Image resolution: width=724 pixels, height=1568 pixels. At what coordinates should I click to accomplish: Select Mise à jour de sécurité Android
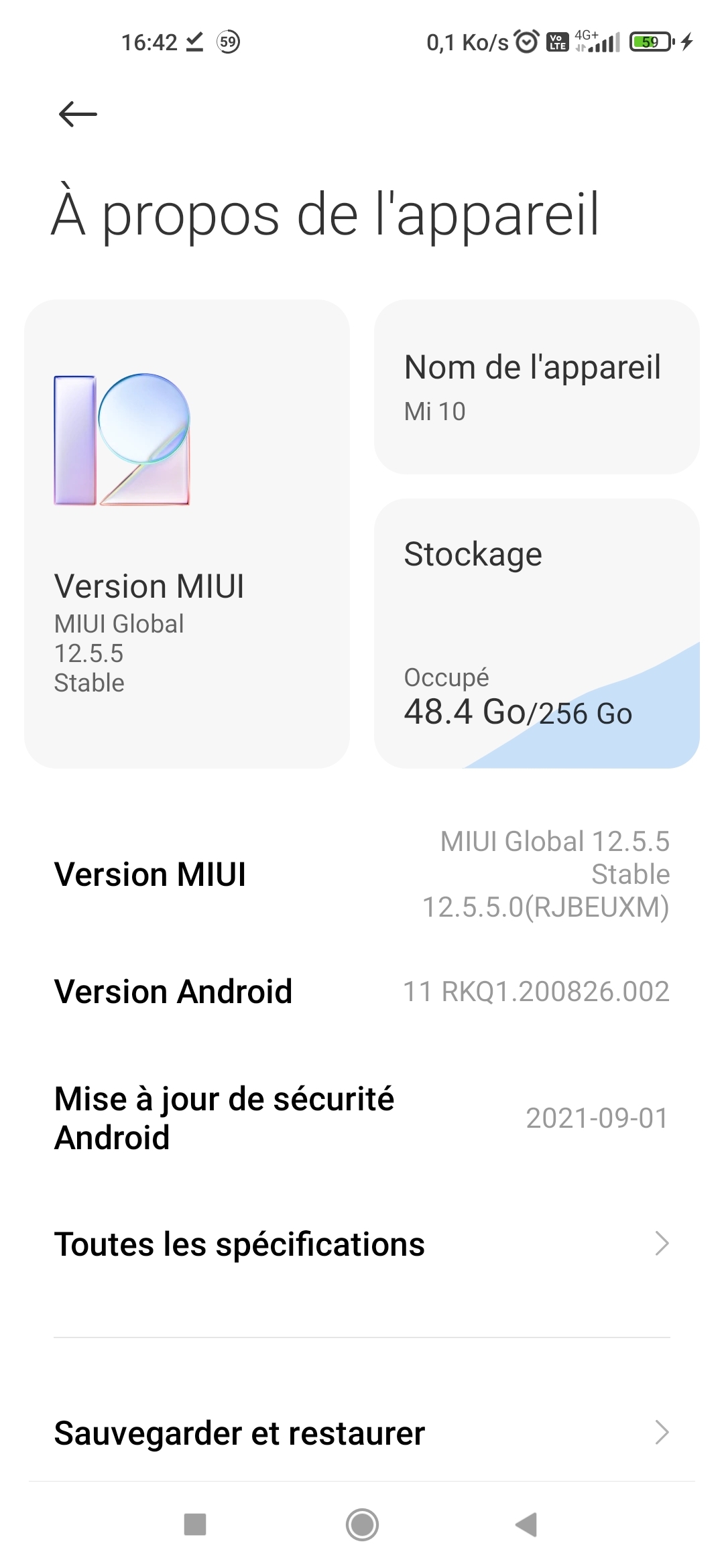(x=362, y=1118)
